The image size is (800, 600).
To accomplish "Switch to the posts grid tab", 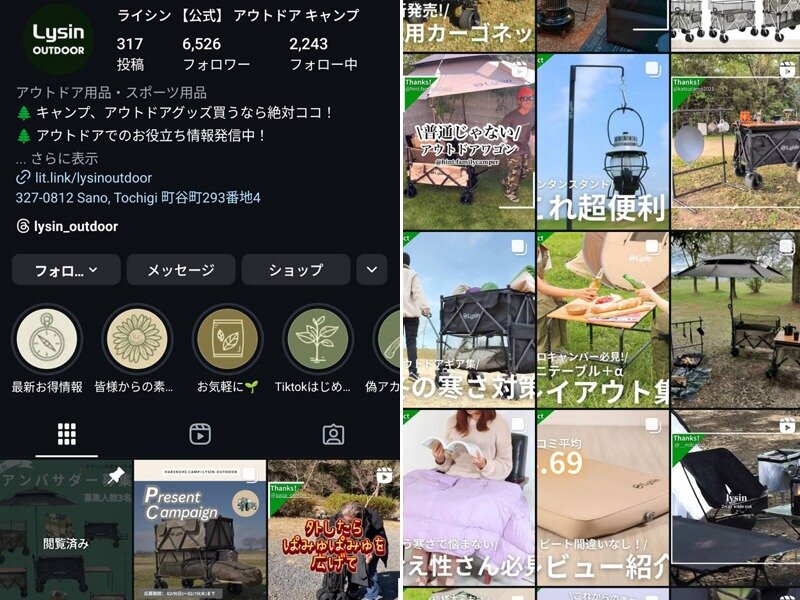I will (x=67, y=434).
